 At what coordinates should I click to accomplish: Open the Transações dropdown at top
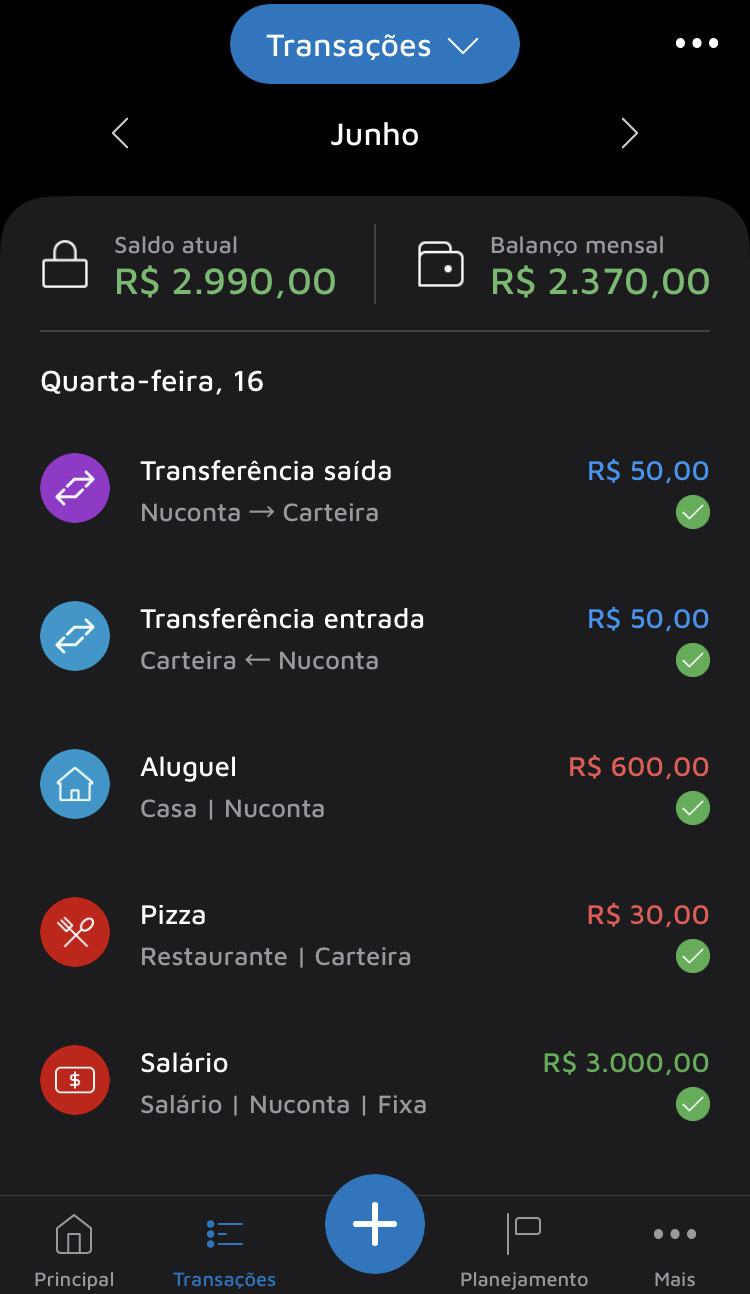(374, 45)
